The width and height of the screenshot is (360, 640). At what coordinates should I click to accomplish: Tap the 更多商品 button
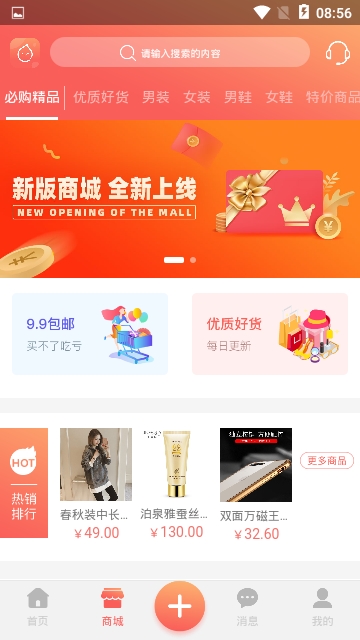(x=327, y=461)
